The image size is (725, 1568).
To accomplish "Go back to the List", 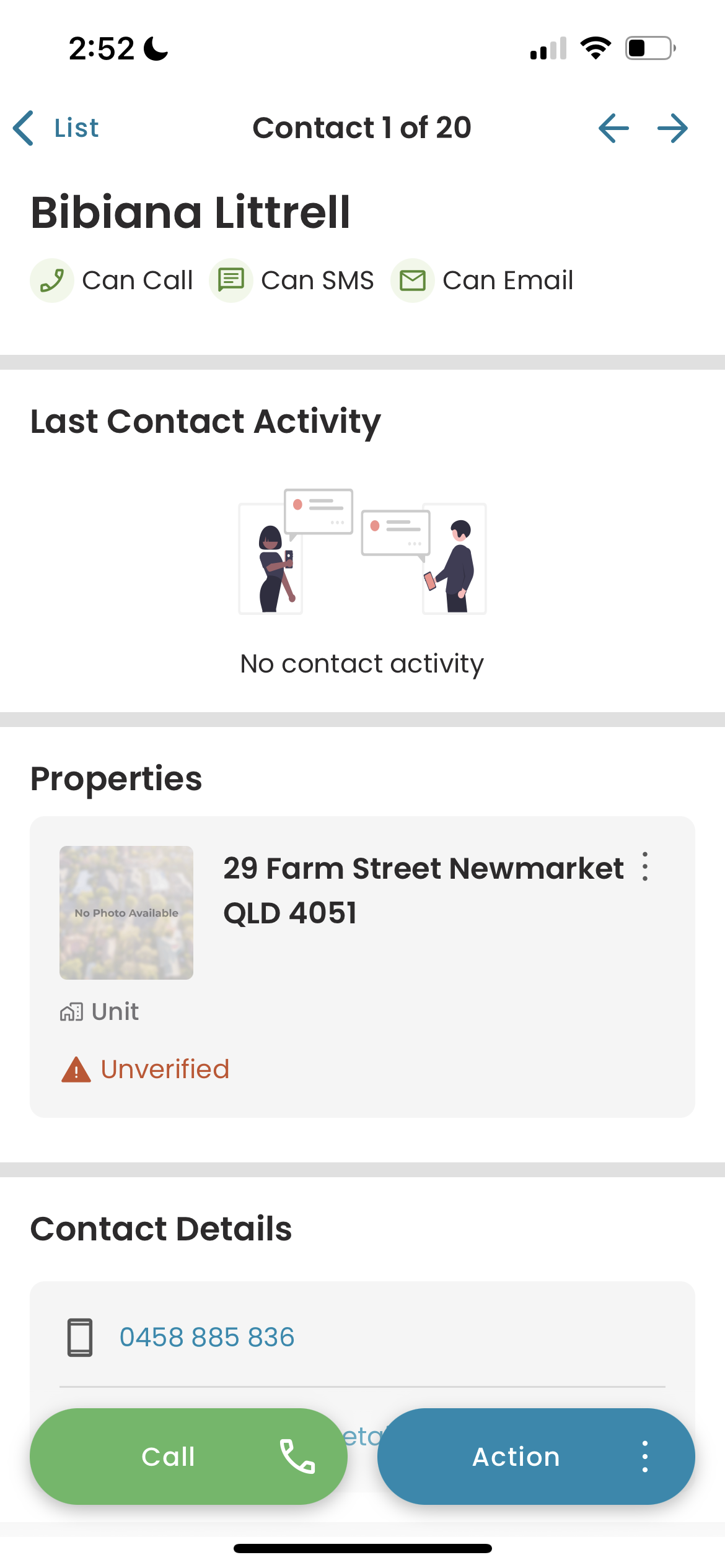I will tap(57, 128).
